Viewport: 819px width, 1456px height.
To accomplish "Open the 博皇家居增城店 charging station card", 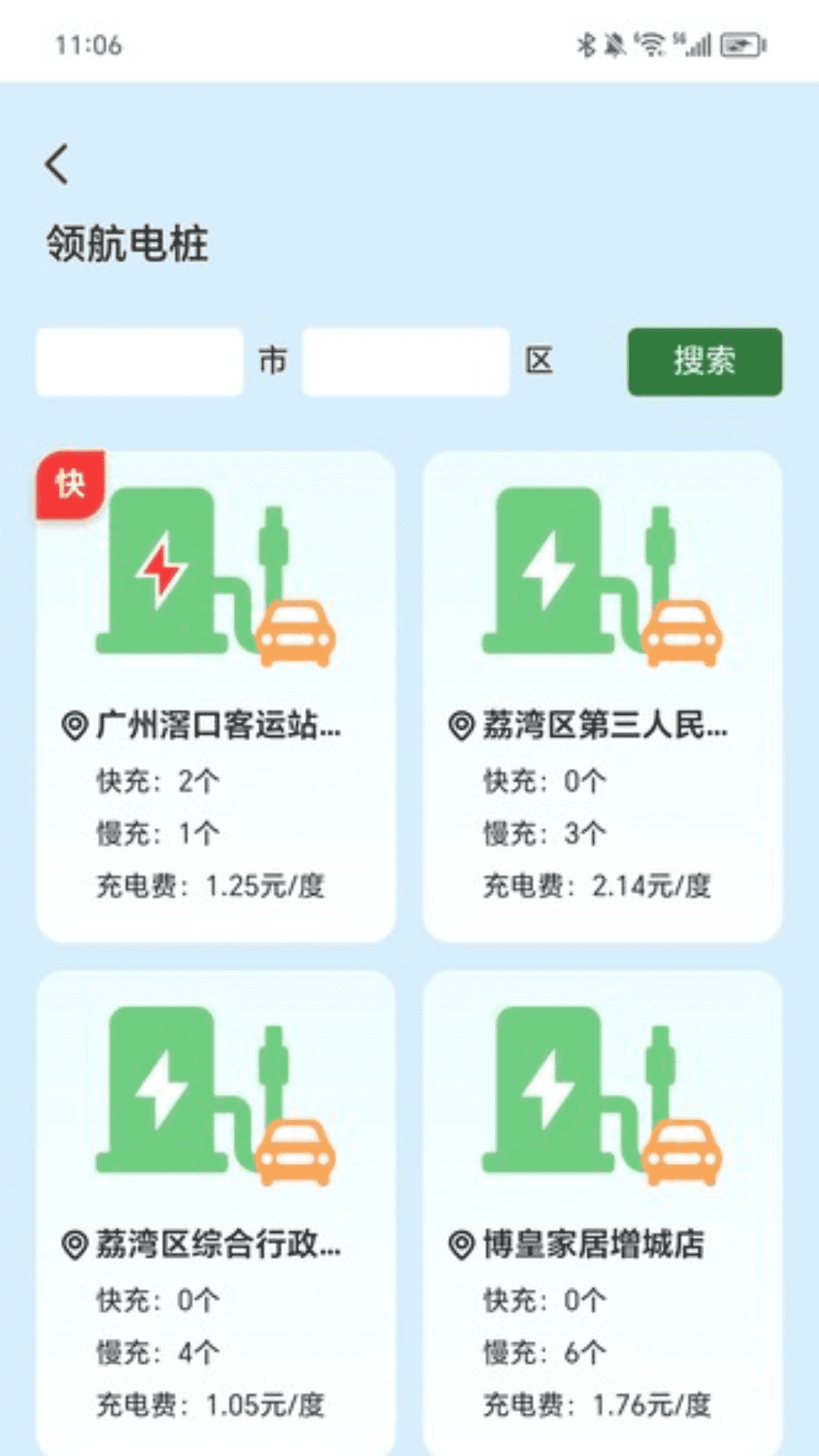I will pyautogui.click(x=602, y=1213).
